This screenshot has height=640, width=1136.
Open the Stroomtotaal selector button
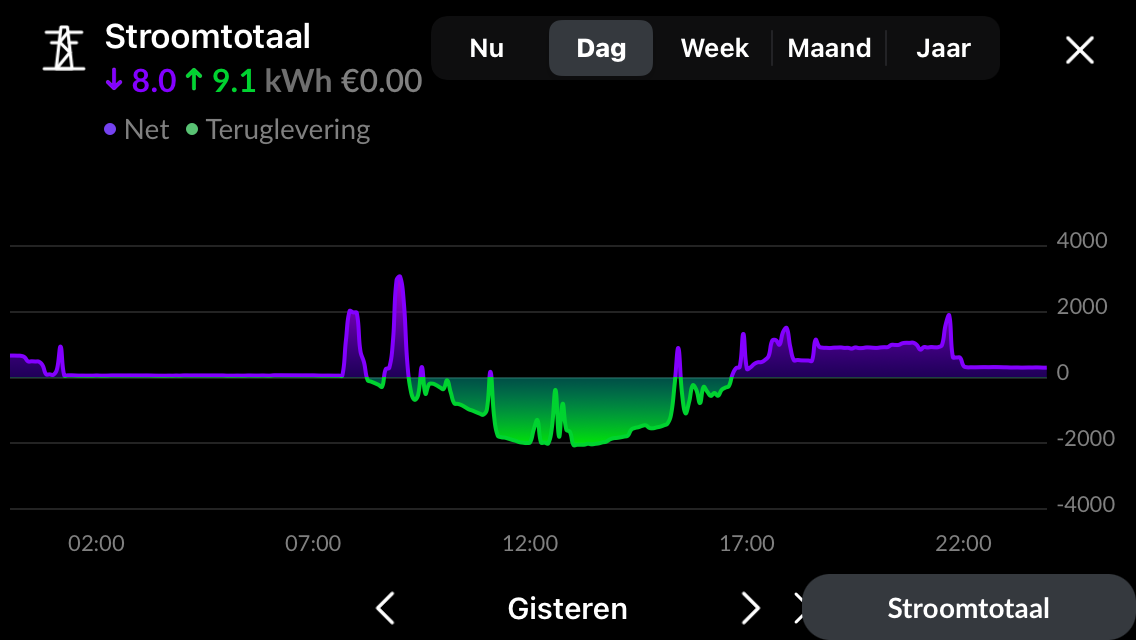click(968, 608)
